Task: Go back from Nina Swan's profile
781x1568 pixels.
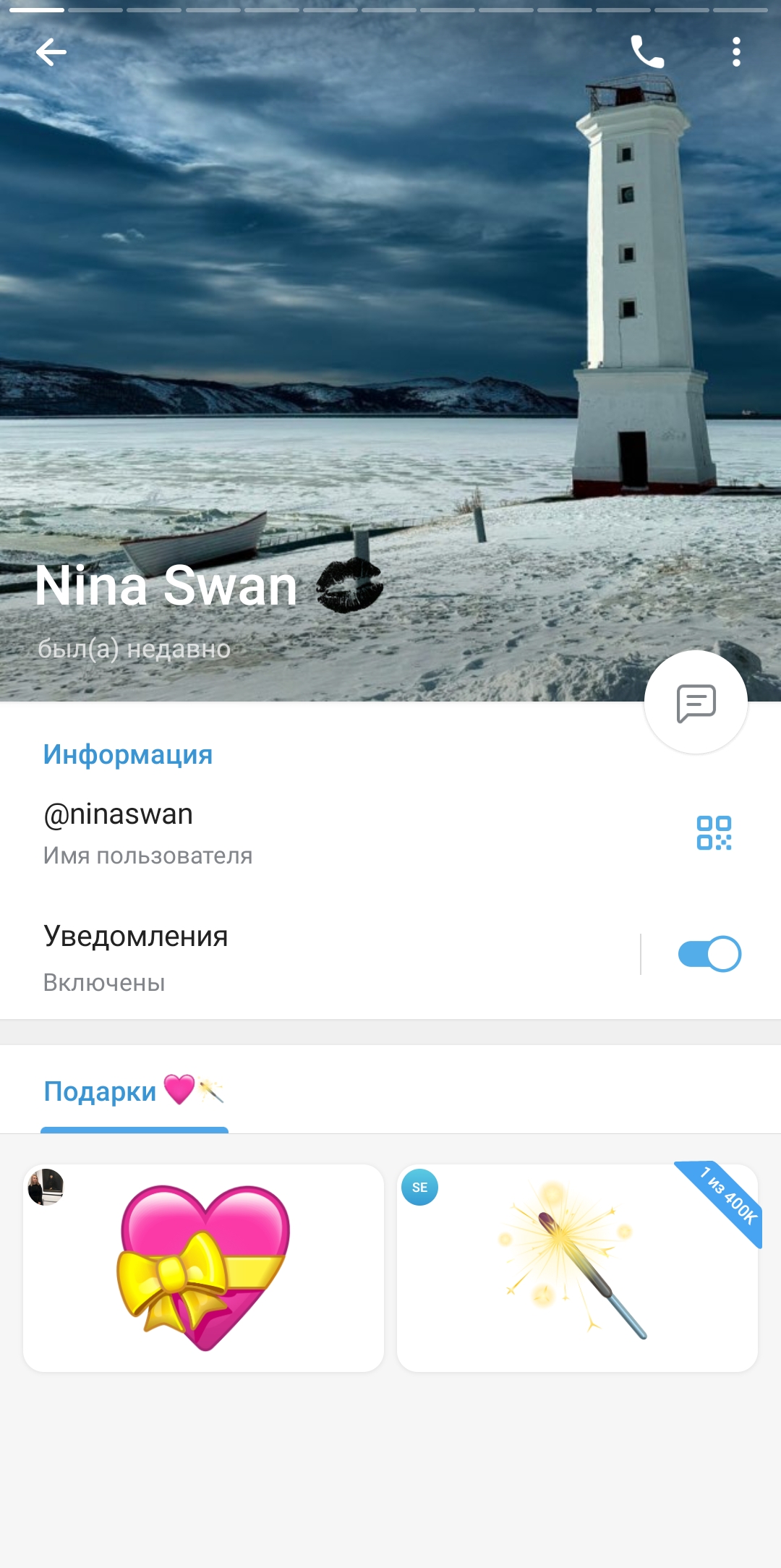Action: [51, 52]
